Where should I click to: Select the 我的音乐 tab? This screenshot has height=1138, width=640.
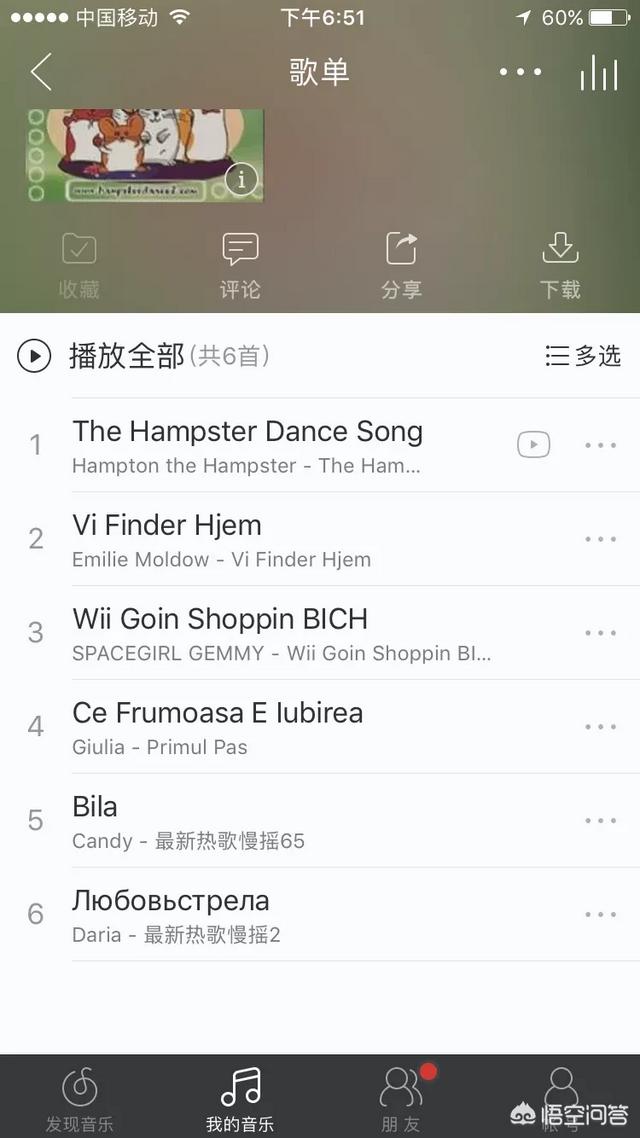coord(240,1096)
